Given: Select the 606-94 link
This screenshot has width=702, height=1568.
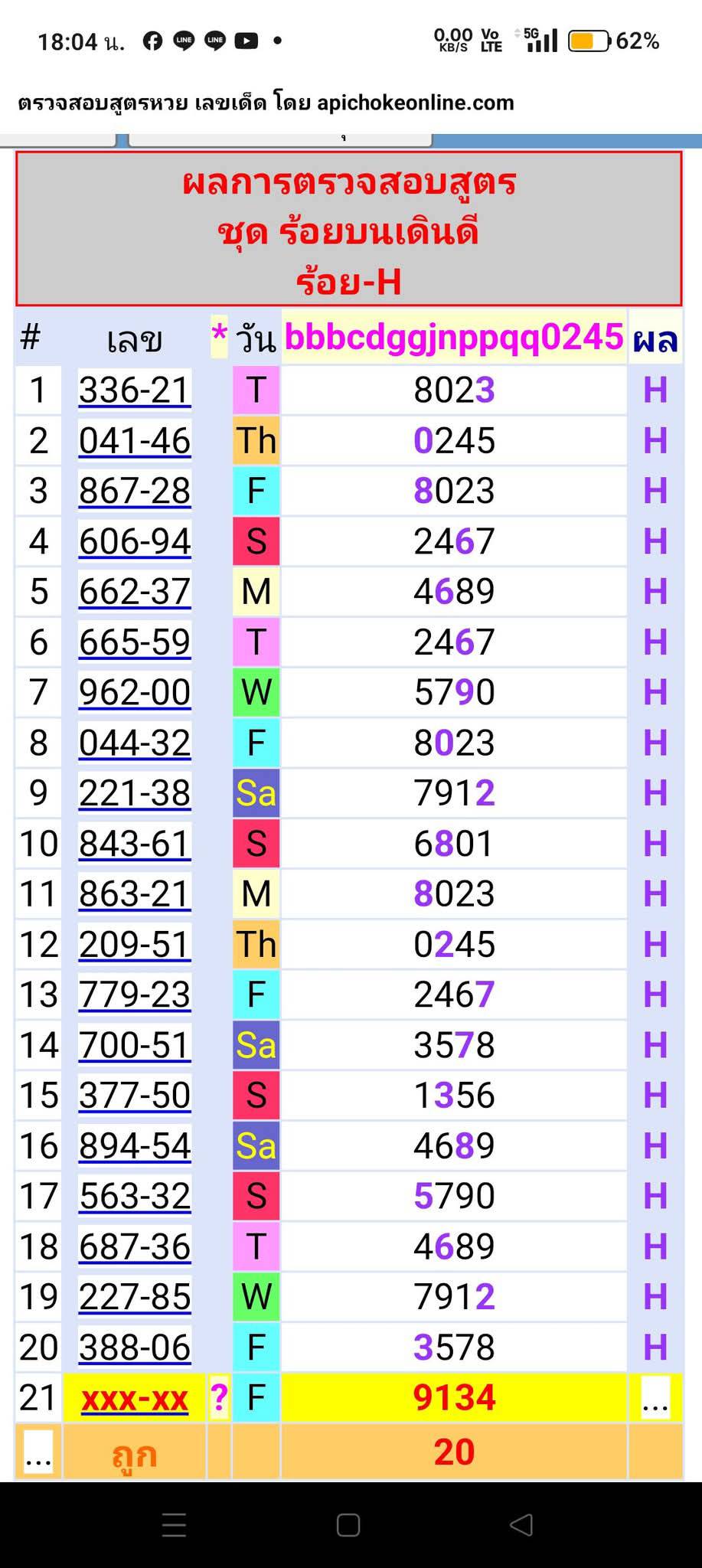Looking at the screenshot, I should point(135,541).
